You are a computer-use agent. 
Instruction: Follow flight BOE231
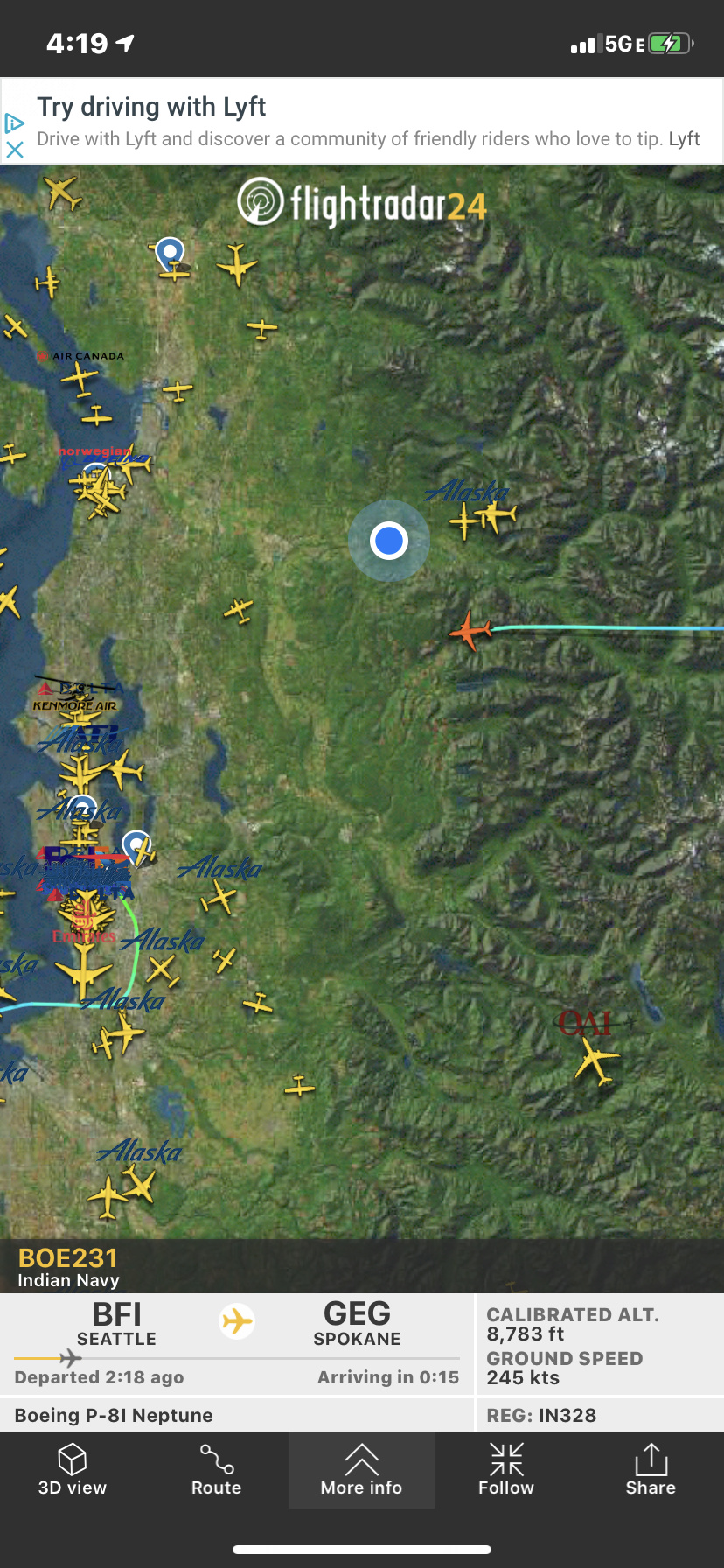click(505, 1470)
